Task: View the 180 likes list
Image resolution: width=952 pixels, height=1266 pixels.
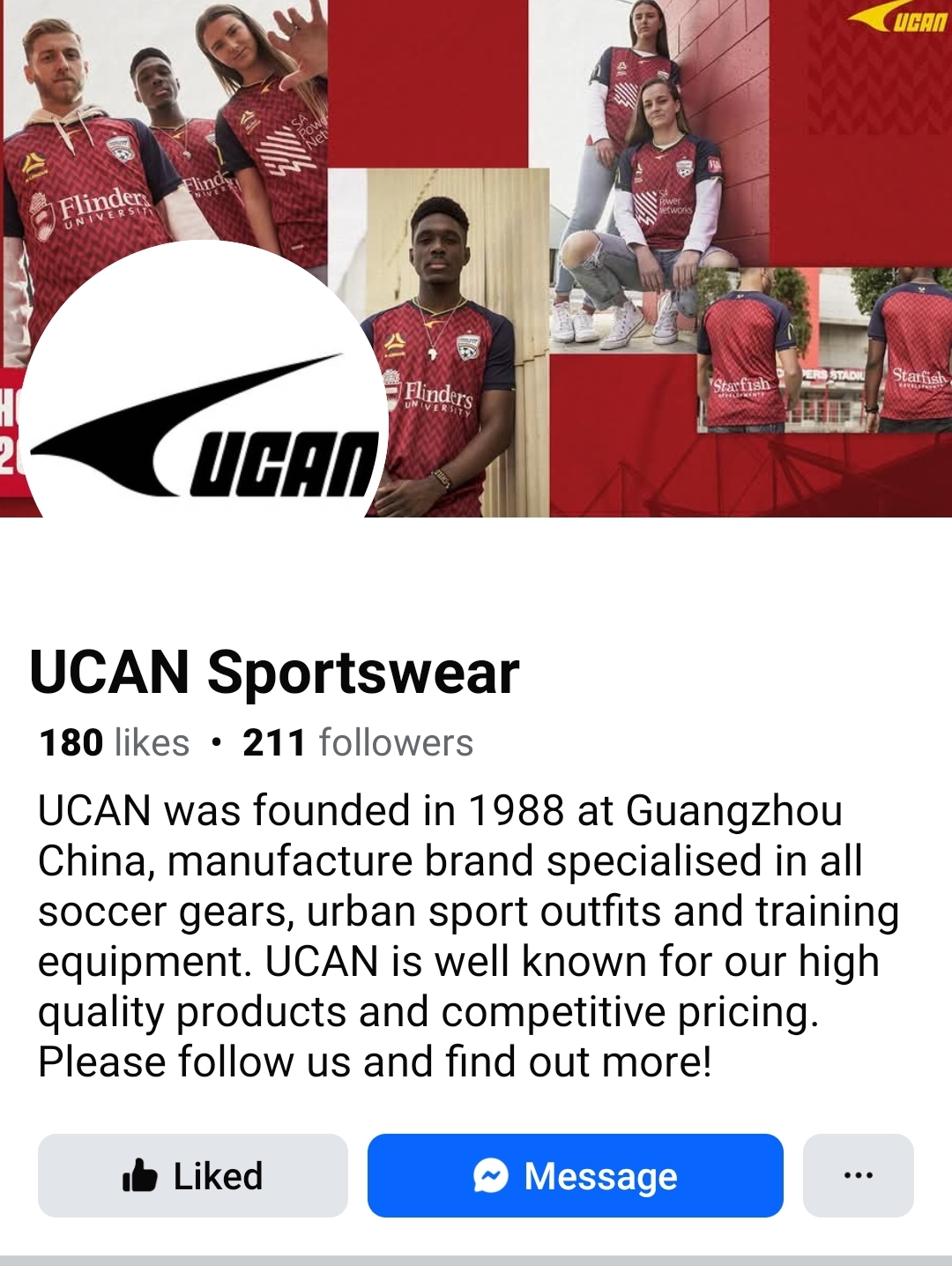Action: [x=115, y=743]
